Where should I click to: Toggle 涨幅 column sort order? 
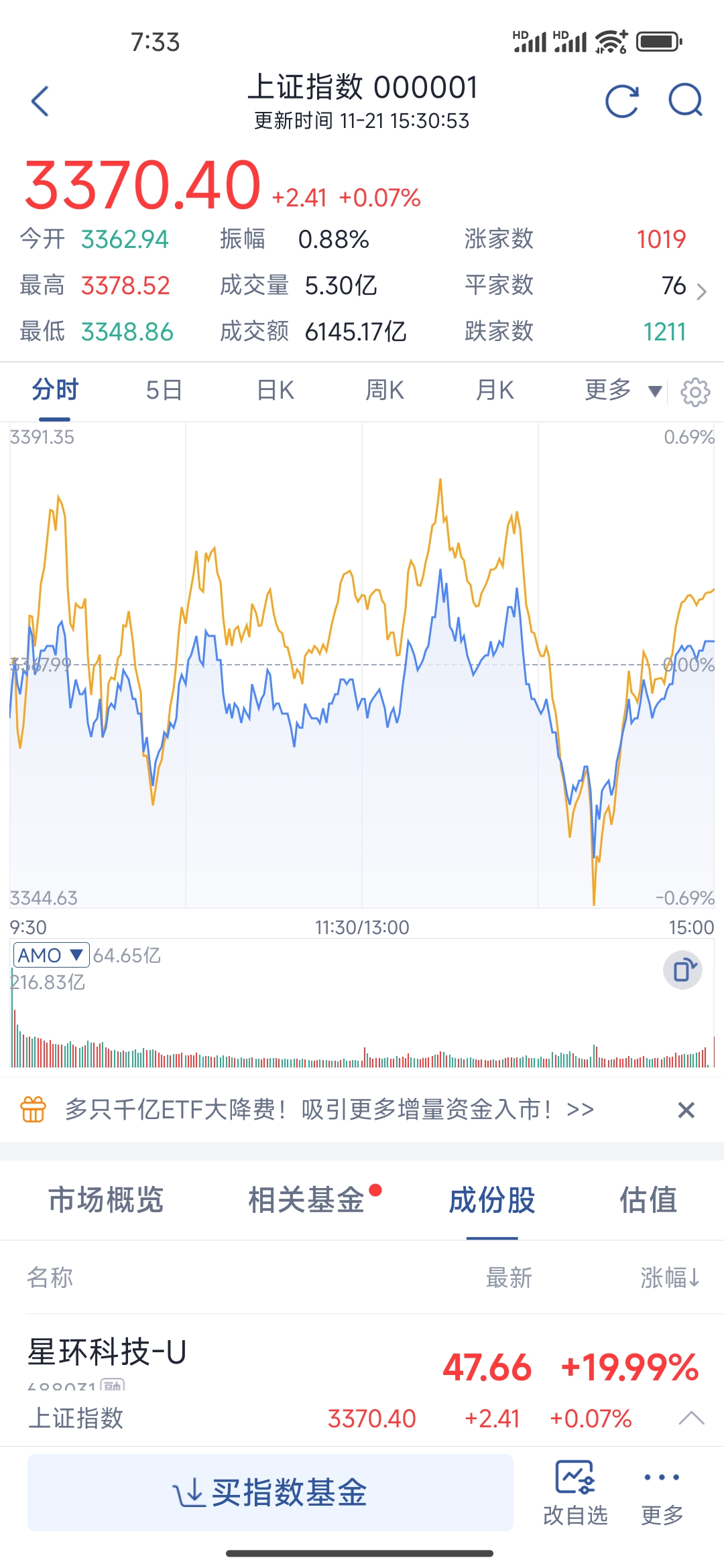[x=668, y=1279]
